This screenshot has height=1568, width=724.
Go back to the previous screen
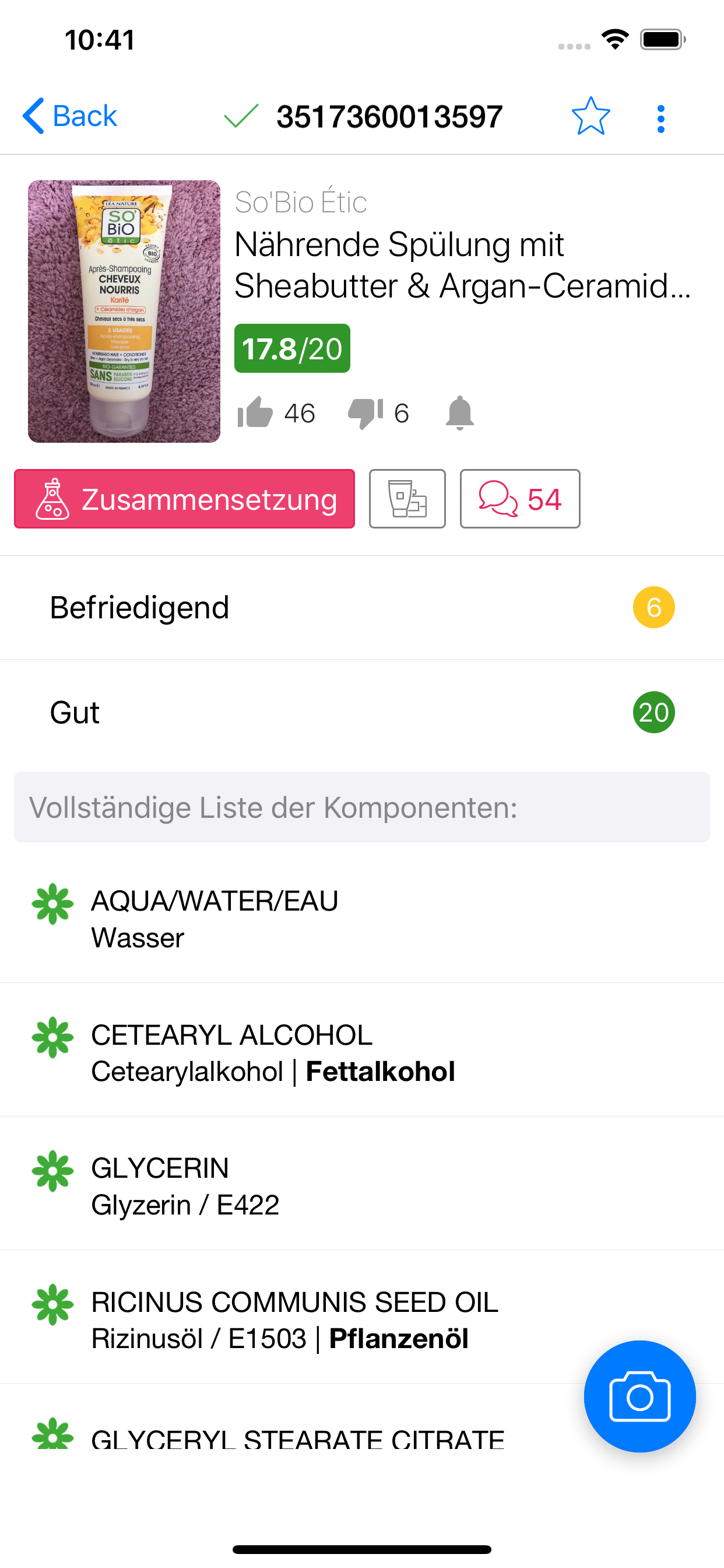69,116
